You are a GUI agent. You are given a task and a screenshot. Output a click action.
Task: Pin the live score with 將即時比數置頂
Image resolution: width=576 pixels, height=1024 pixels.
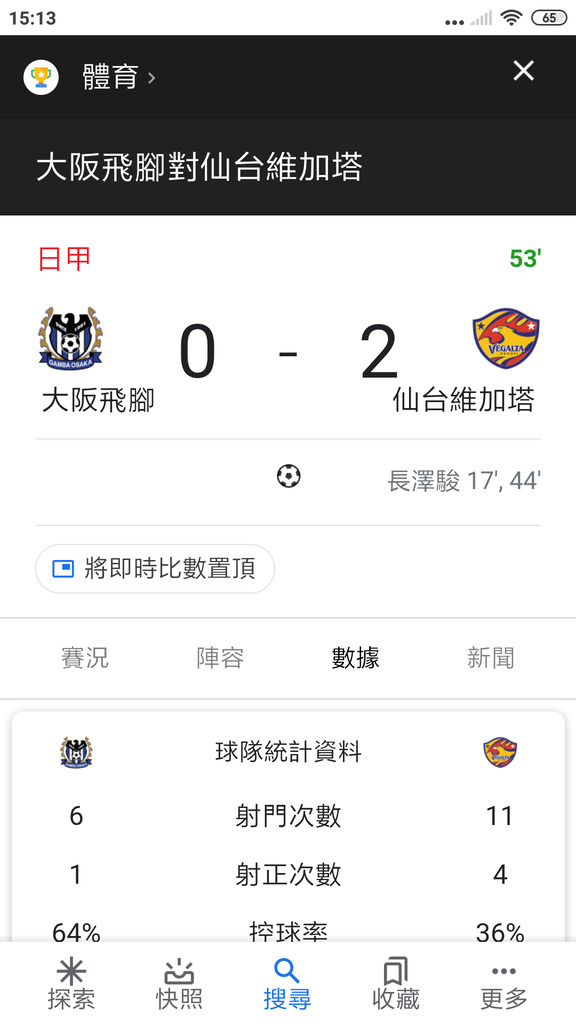(x=155, y=568)
